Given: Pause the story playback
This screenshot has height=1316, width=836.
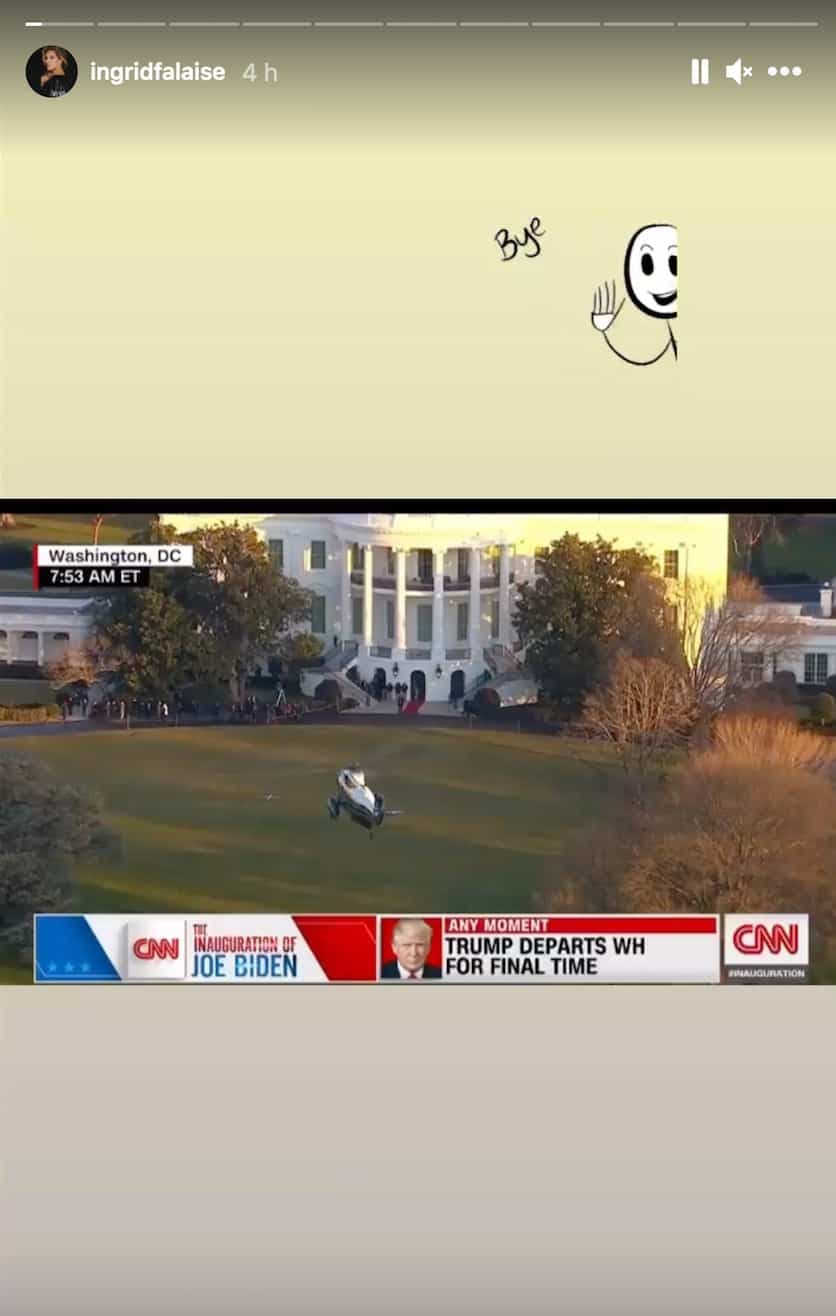Looking at the screenshot, I should tap(700, 71).
